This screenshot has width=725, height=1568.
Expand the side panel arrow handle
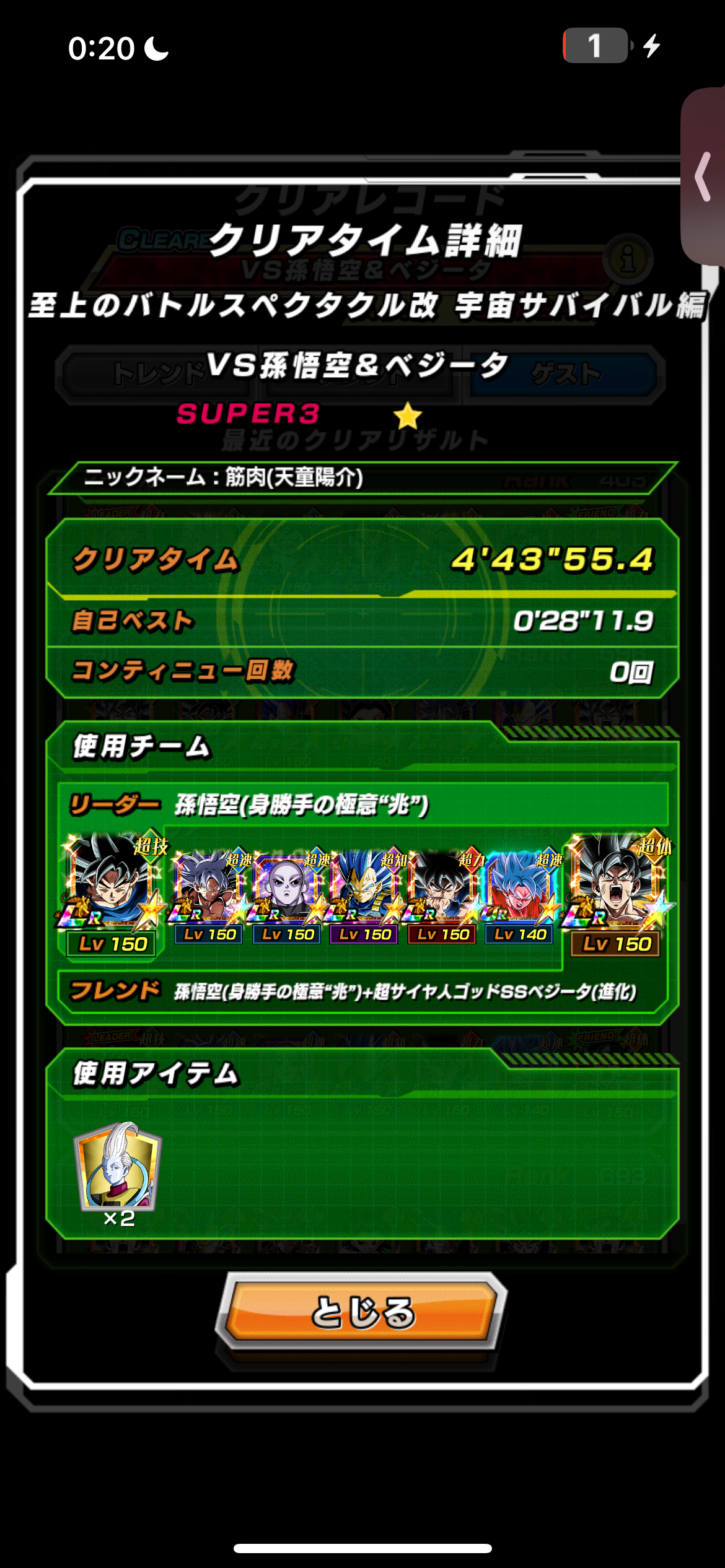(705, 176)
